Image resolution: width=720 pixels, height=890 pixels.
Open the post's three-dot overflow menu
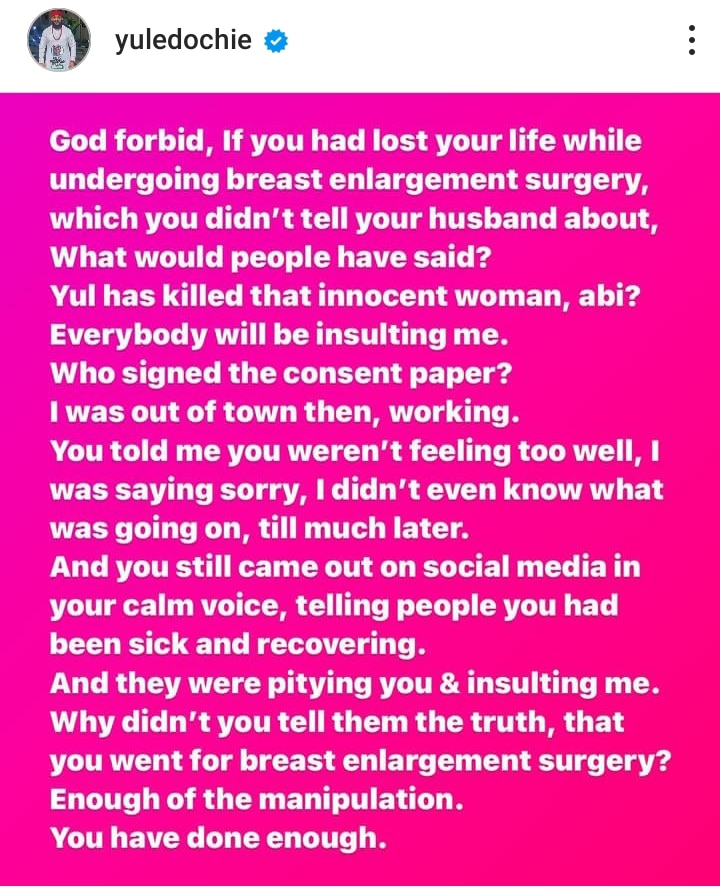click(x=691, y=40)
